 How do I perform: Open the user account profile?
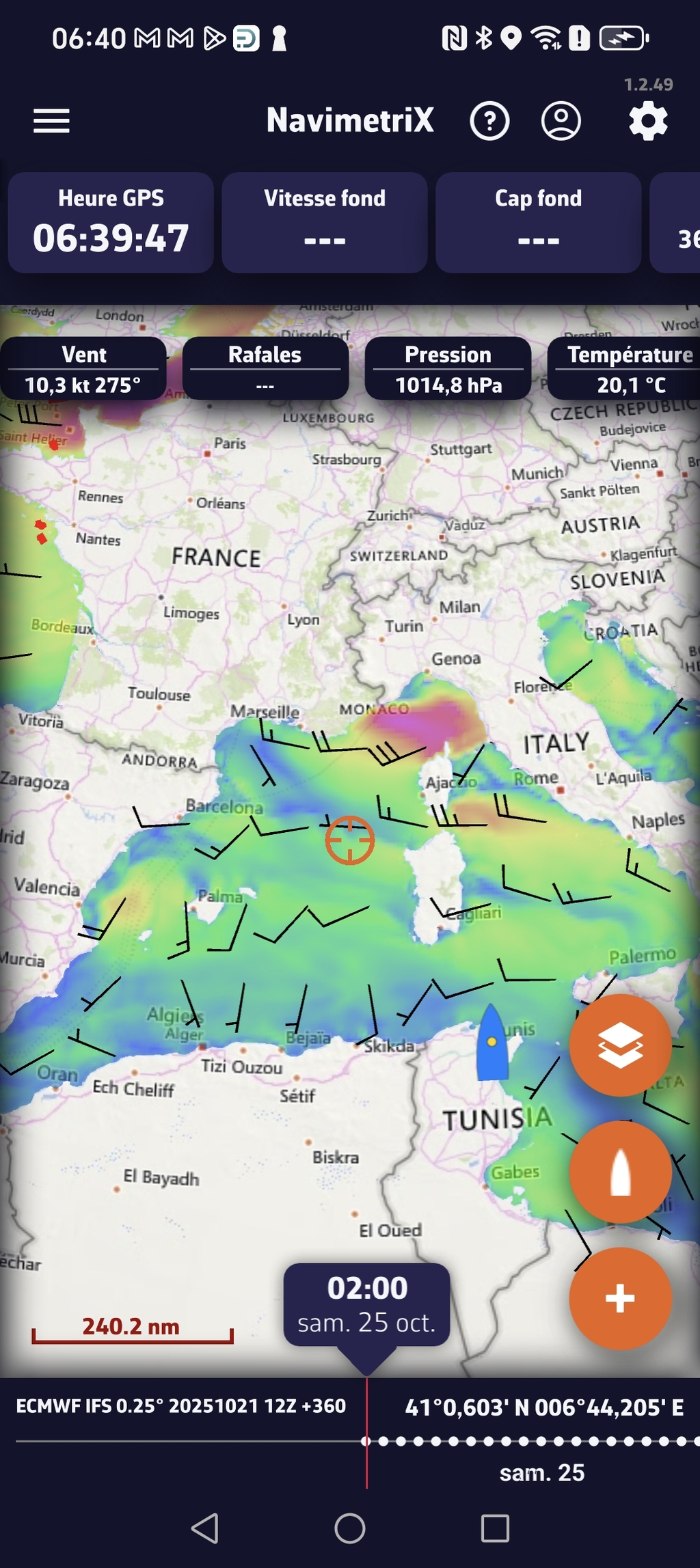561,122
